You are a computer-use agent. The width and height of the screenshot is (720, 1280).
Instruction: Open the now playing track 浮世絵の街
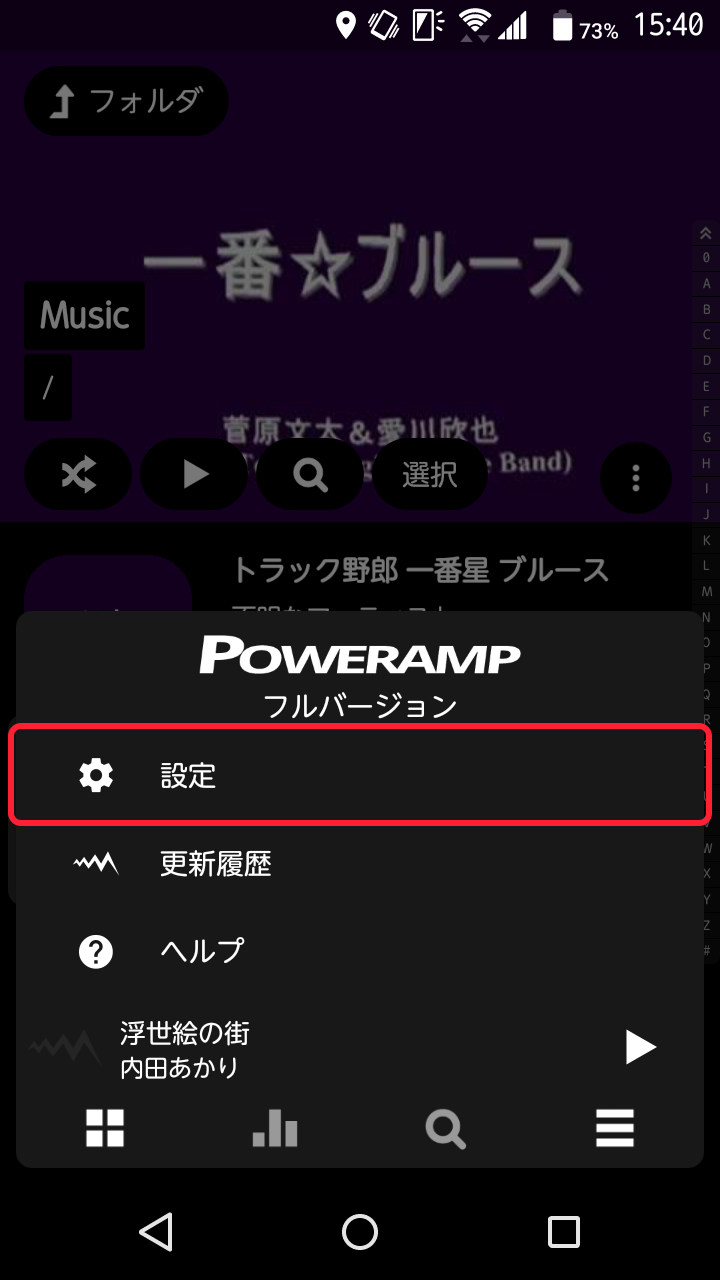pos(300,1048)
